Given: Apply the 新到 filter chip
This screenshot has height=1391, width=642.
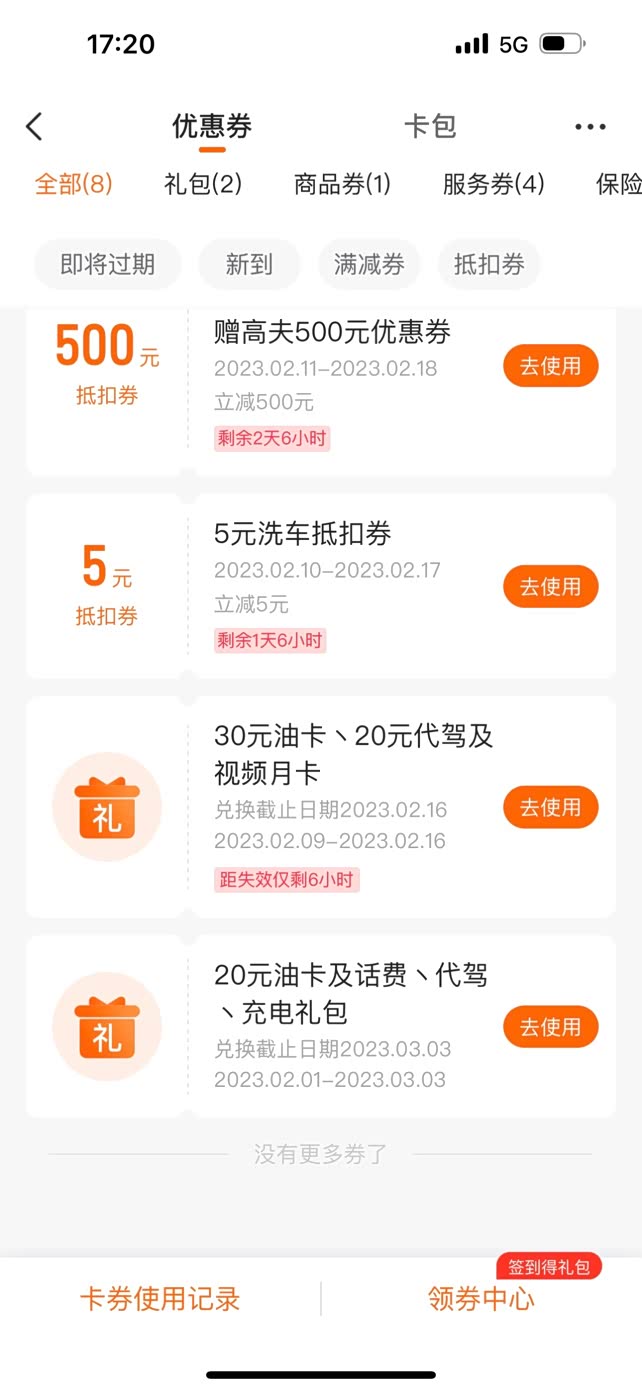Looking at the screenshot, I should point(249,264).
